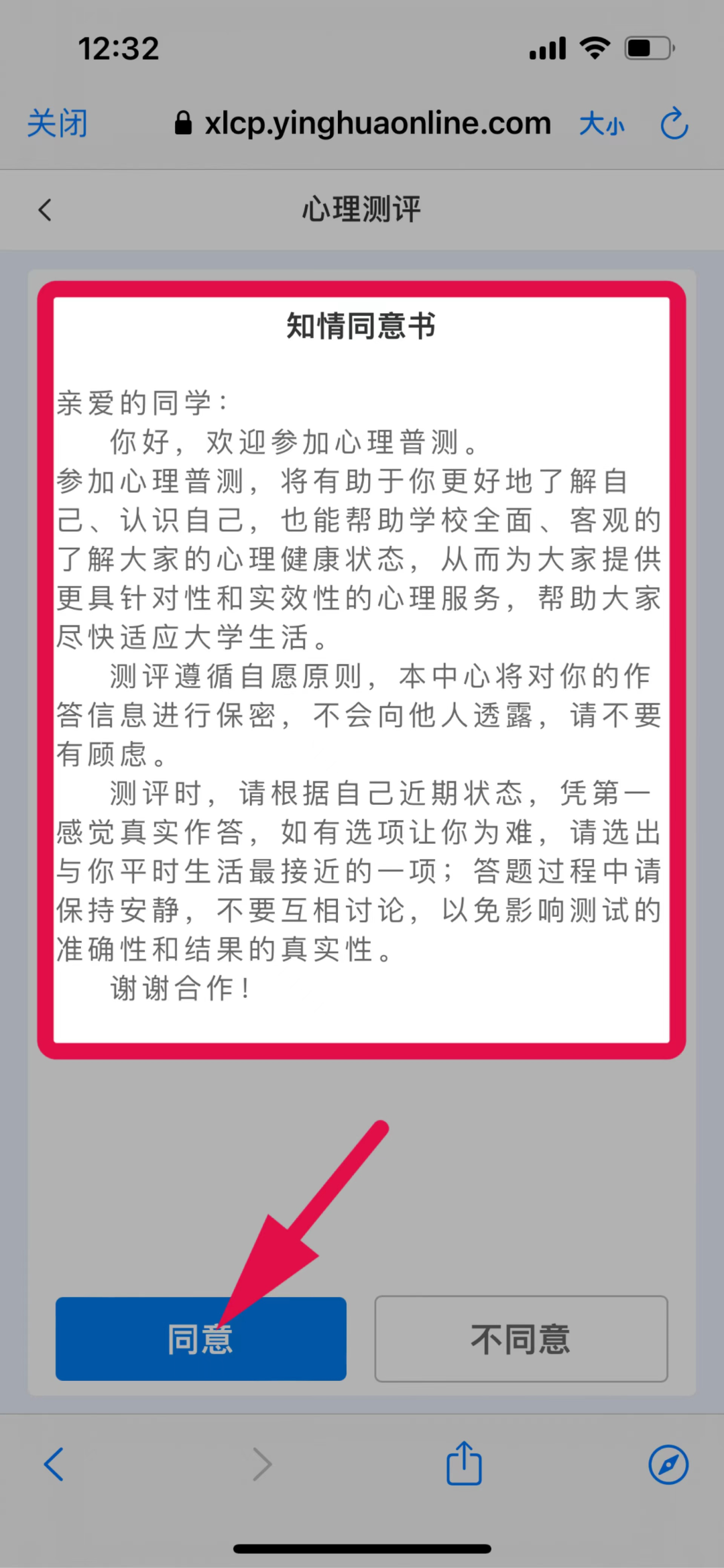
Task: Open the page in Safari via compass icon
Action: click(668, 1464)
